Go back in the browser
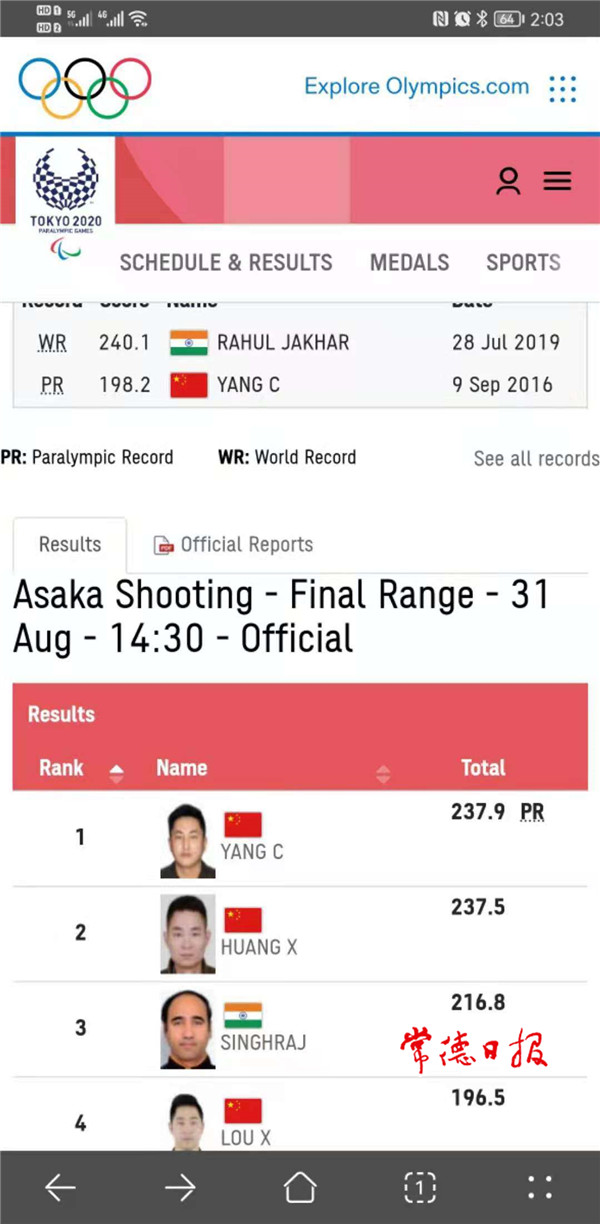This screenshot has width=600, height=1224. tap(60, 1187)
